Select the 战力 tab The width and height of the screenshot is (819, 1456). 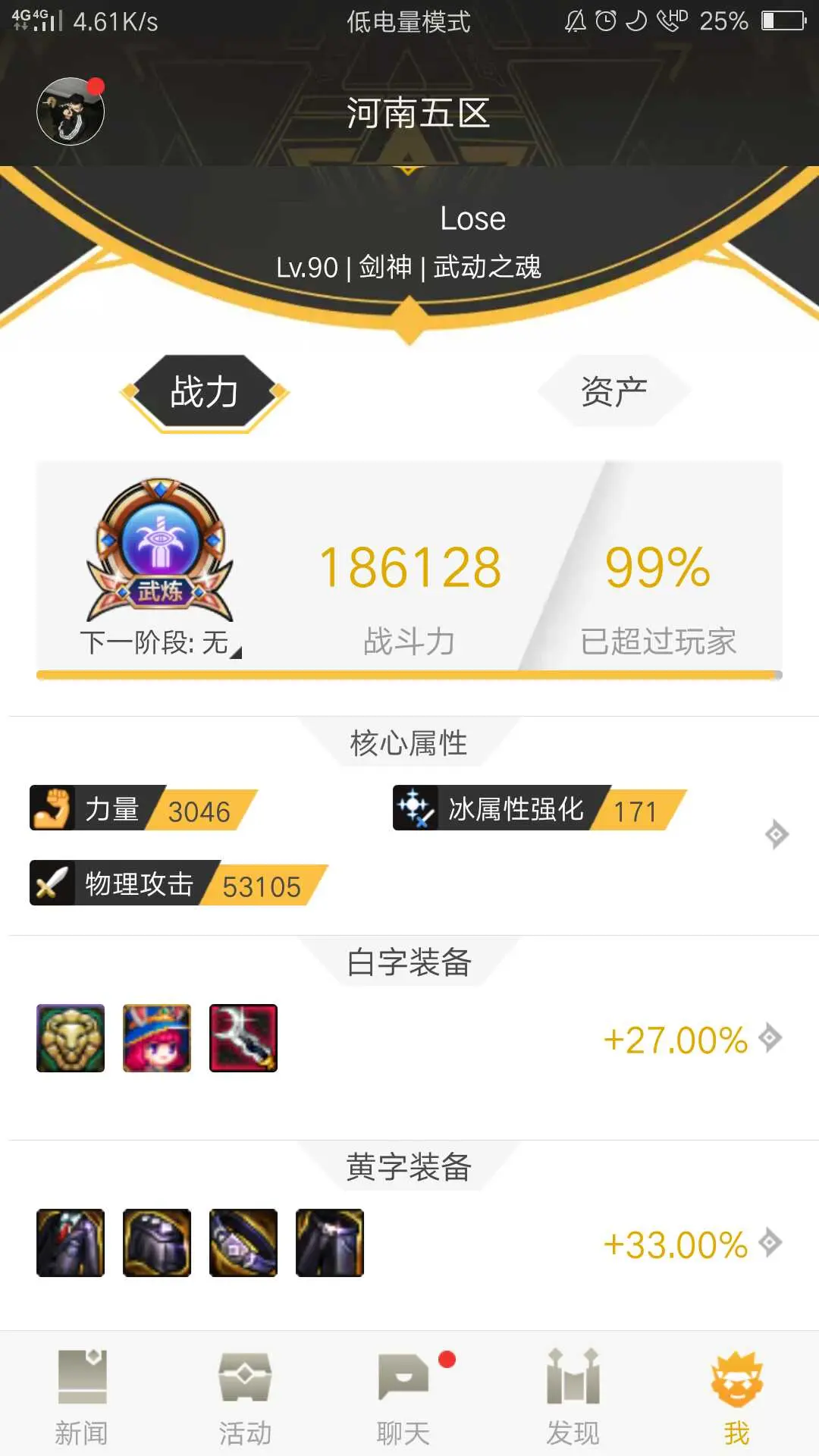[204, 392]
